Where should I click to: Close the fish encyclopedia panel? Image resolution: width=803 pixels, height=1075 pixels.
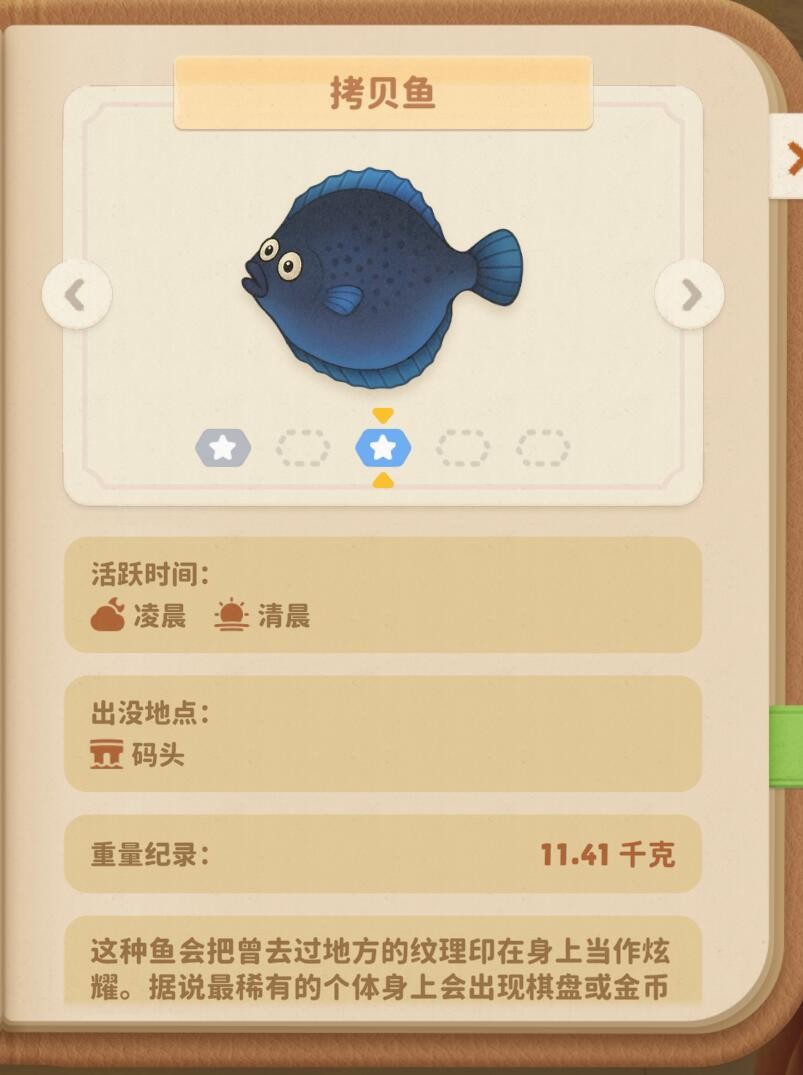point(792,158)
